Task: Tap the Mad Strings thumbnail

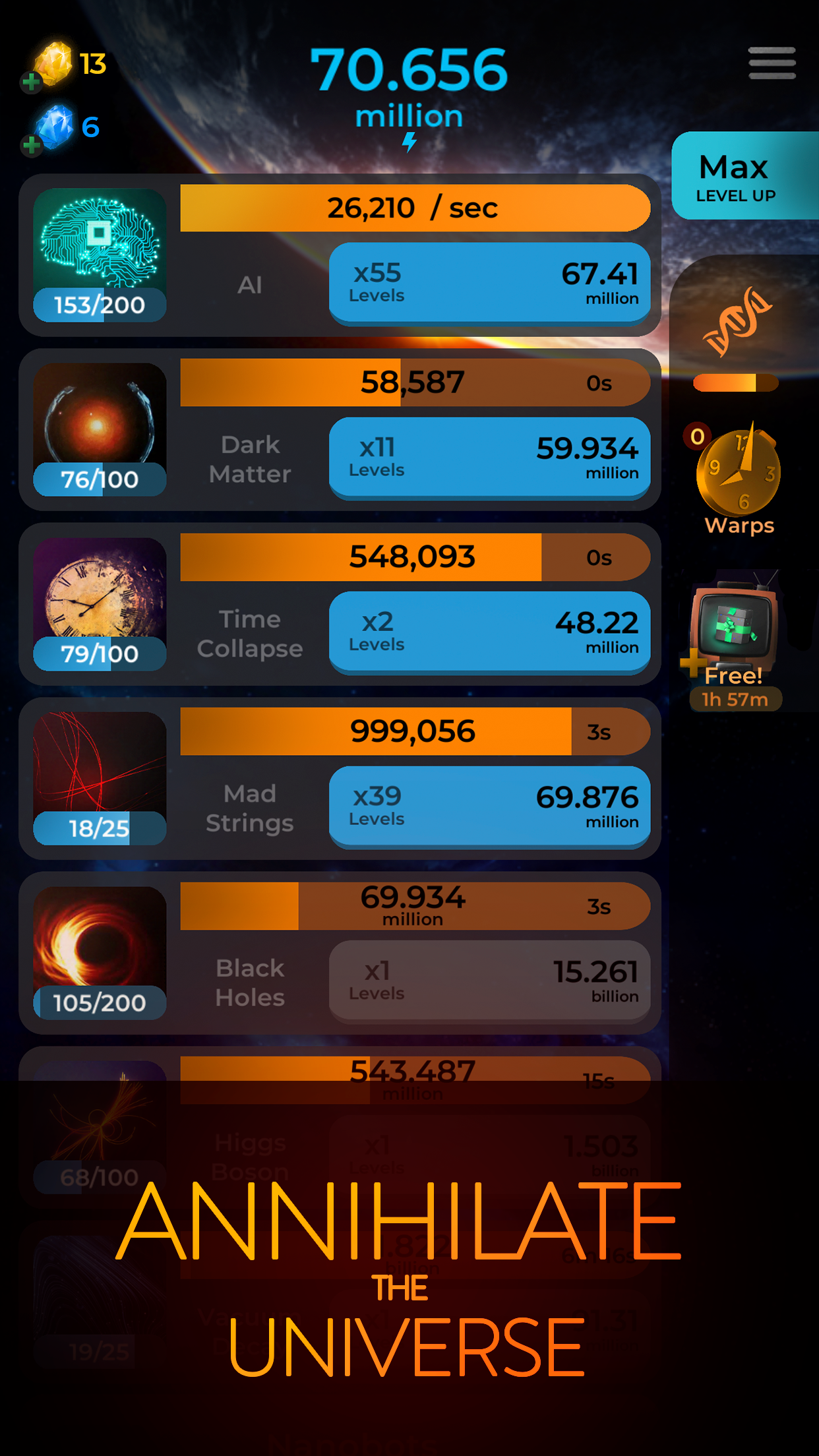Action: tap(100, 778)
